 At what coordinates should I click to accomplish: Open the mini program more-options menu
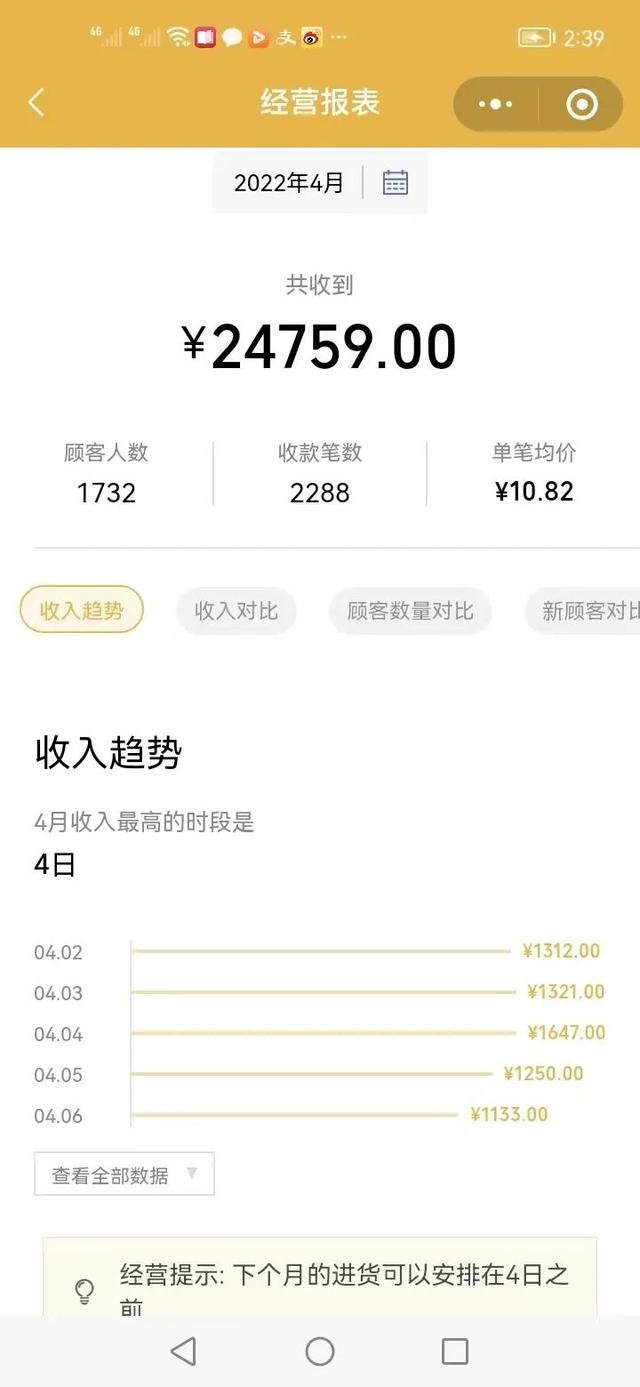tap(496, 104)
